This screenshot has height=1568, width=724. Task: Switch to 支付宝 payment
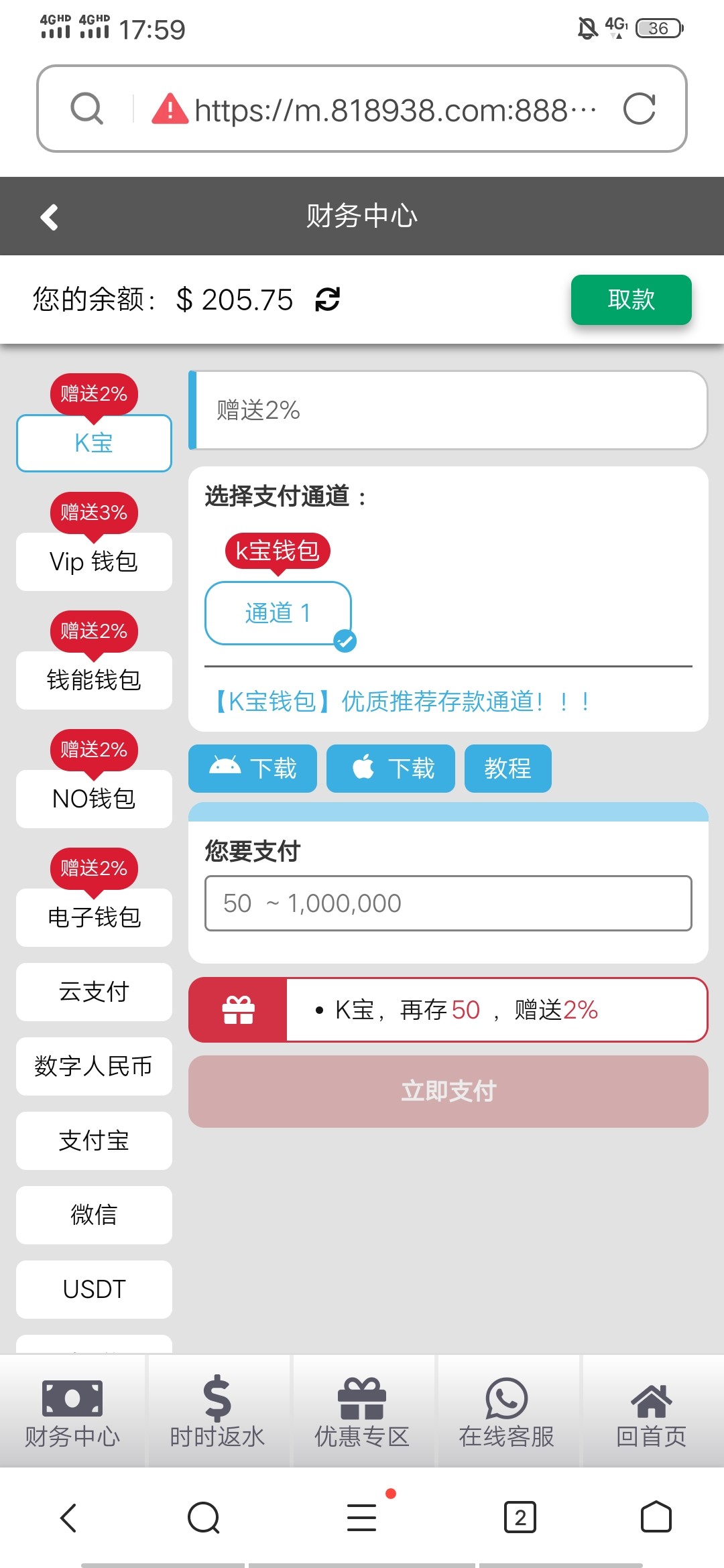(94, 1140)
